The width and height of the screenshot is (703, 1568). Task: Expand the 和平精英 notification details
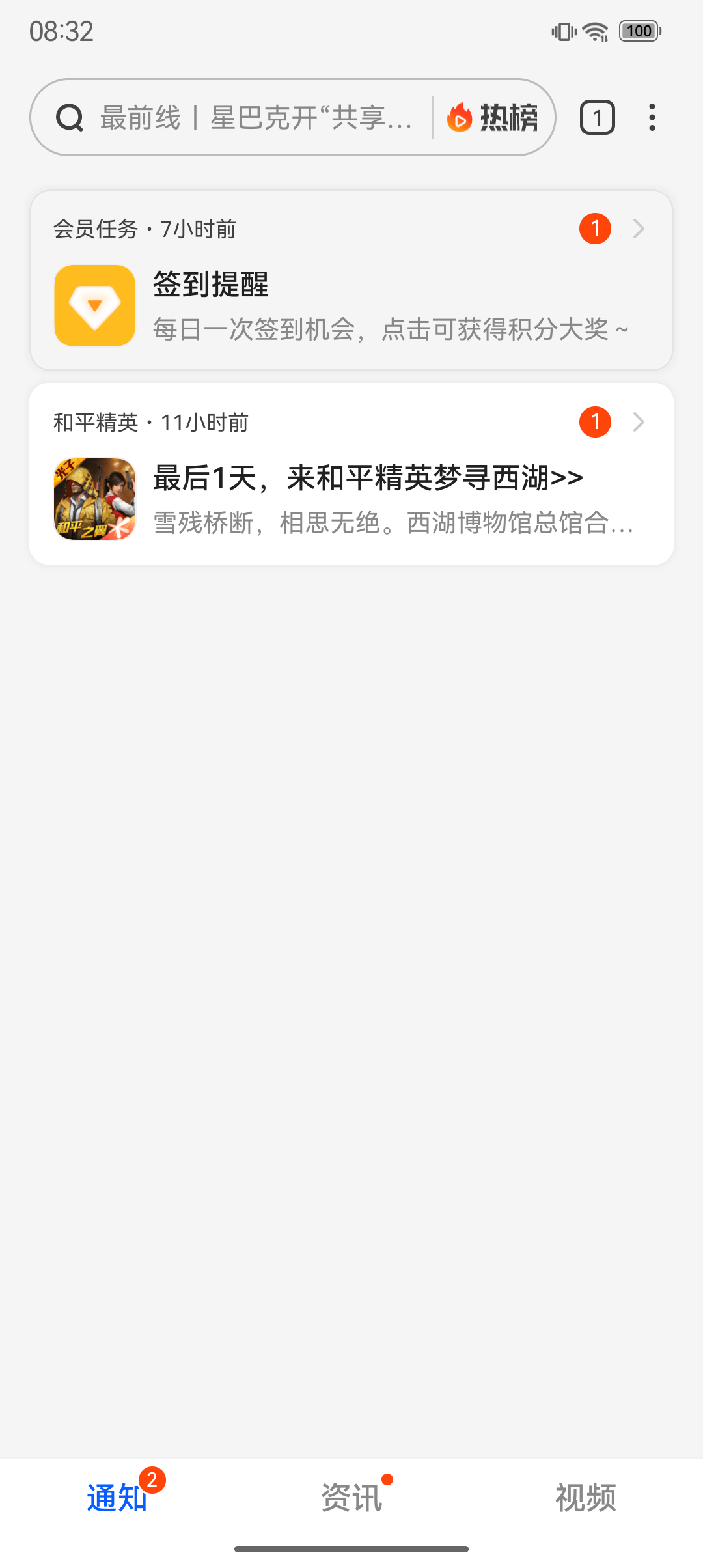click(x=639, y=422)
